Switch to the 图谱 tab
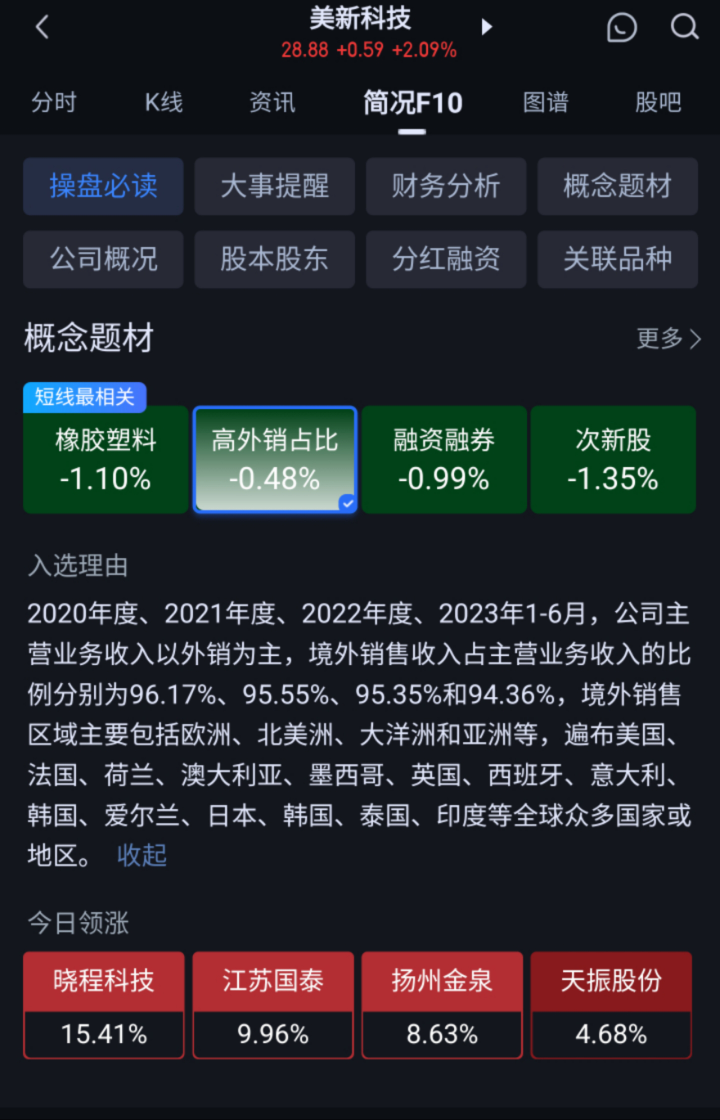720x1120 pixels. pos(546,103)
